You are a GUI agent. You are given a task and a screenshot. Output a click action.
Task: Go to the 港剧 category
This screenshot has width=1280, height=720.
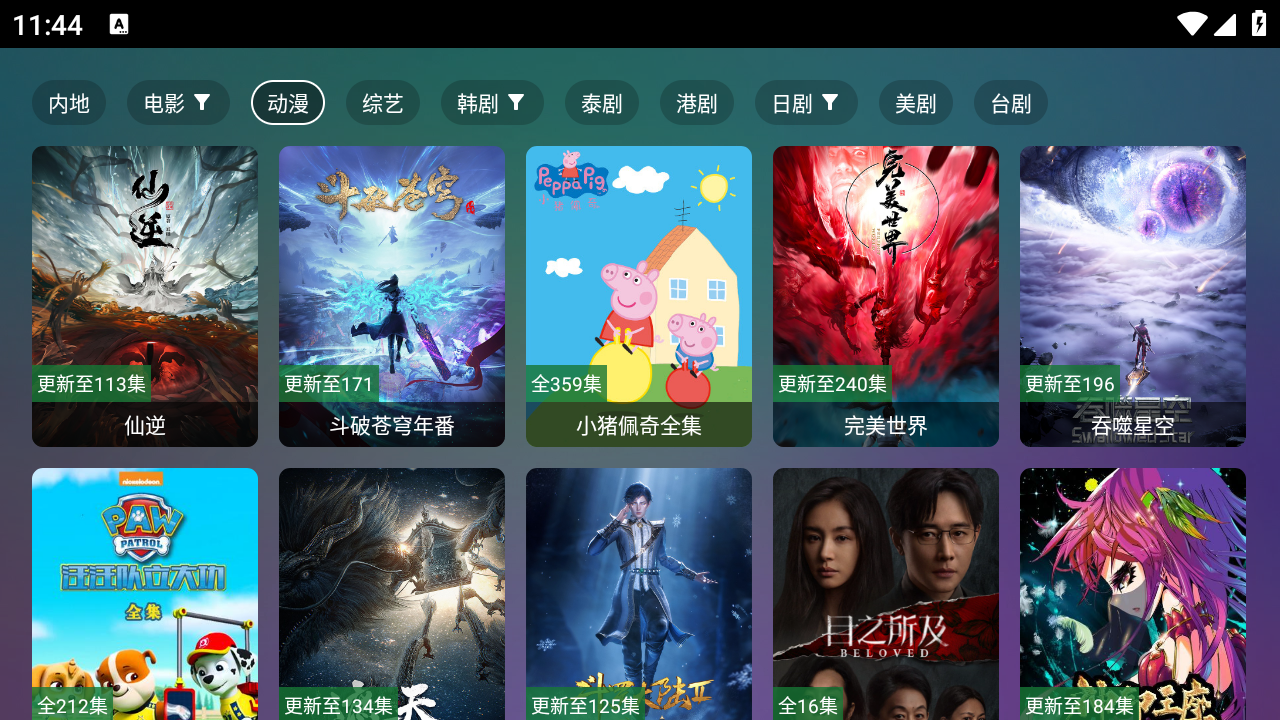[697, 103]
